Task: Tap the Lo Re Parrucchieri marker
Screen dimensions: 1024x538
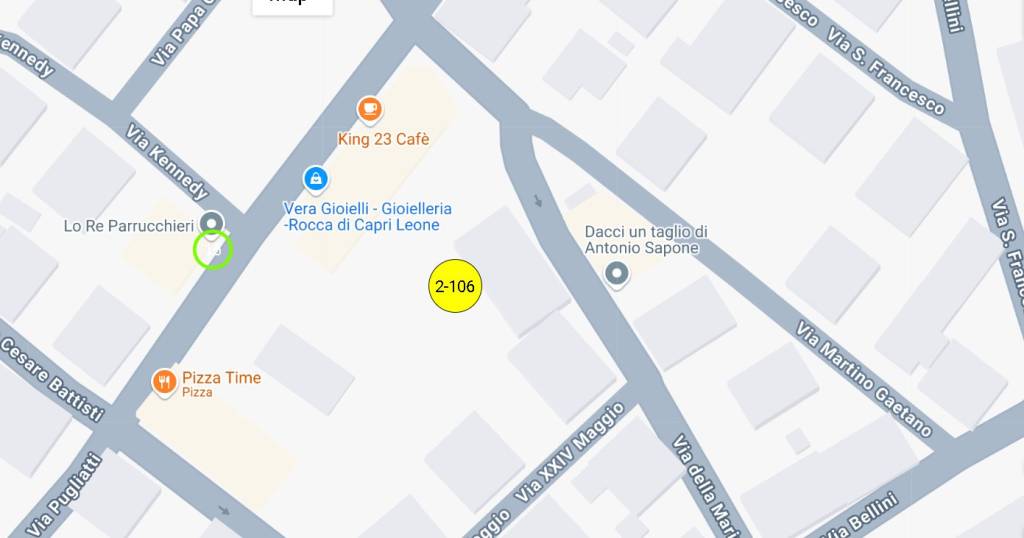Action: click(x=210, y=223)
